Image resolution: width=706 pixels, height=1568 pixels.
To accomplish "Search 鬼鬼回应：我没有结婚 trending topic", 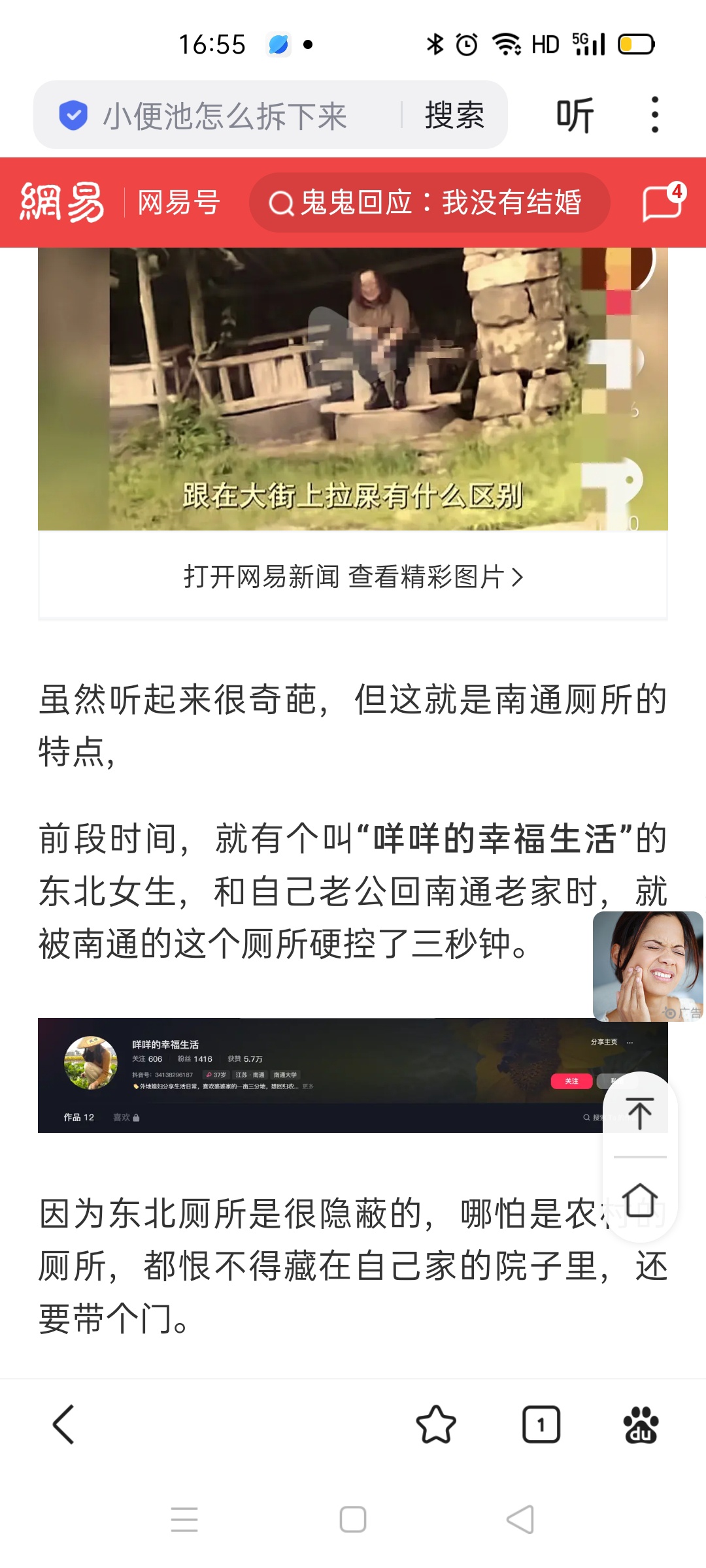I will coord(429,203).
